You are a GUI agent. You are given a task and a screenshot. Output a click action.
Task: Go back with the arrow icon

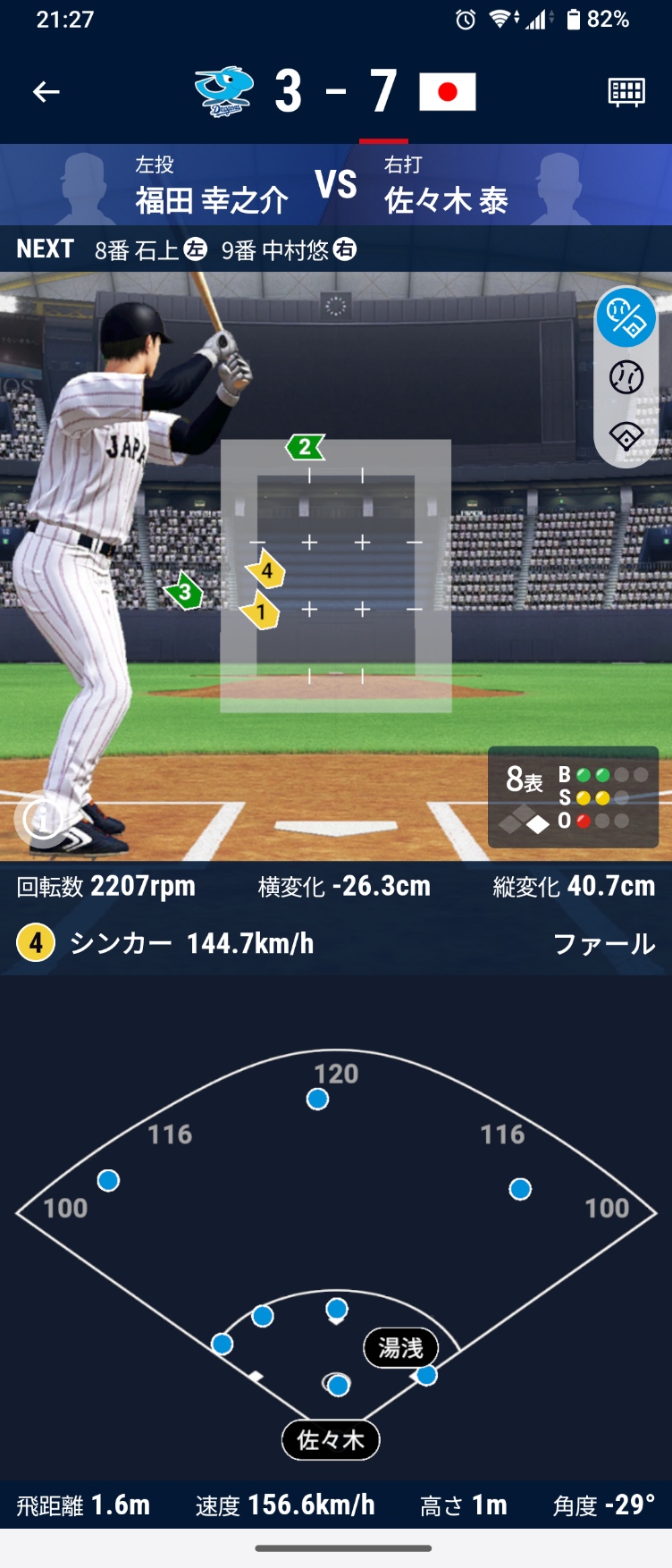pos(46,91)
